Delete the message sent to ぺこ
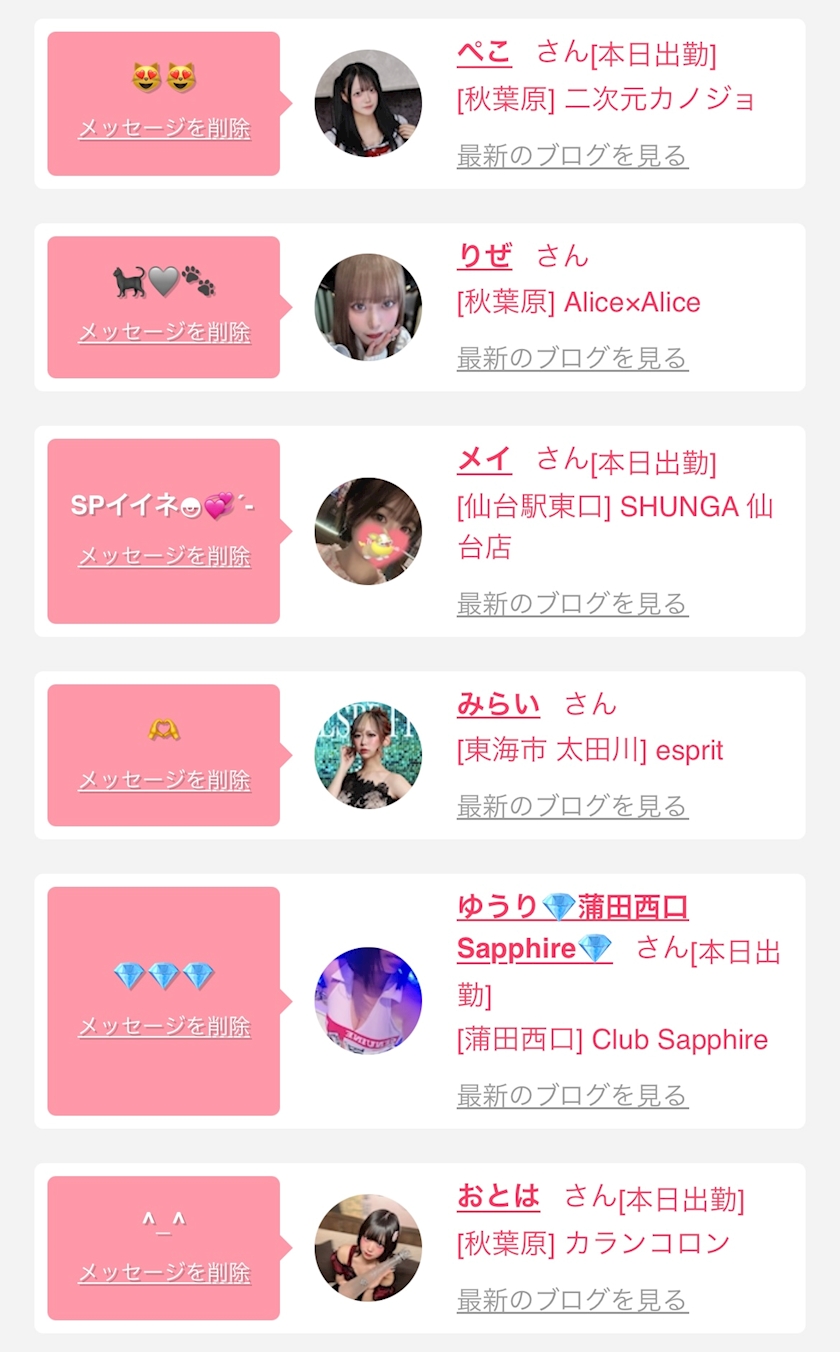 pyautogui.click(x=164, y=129)
